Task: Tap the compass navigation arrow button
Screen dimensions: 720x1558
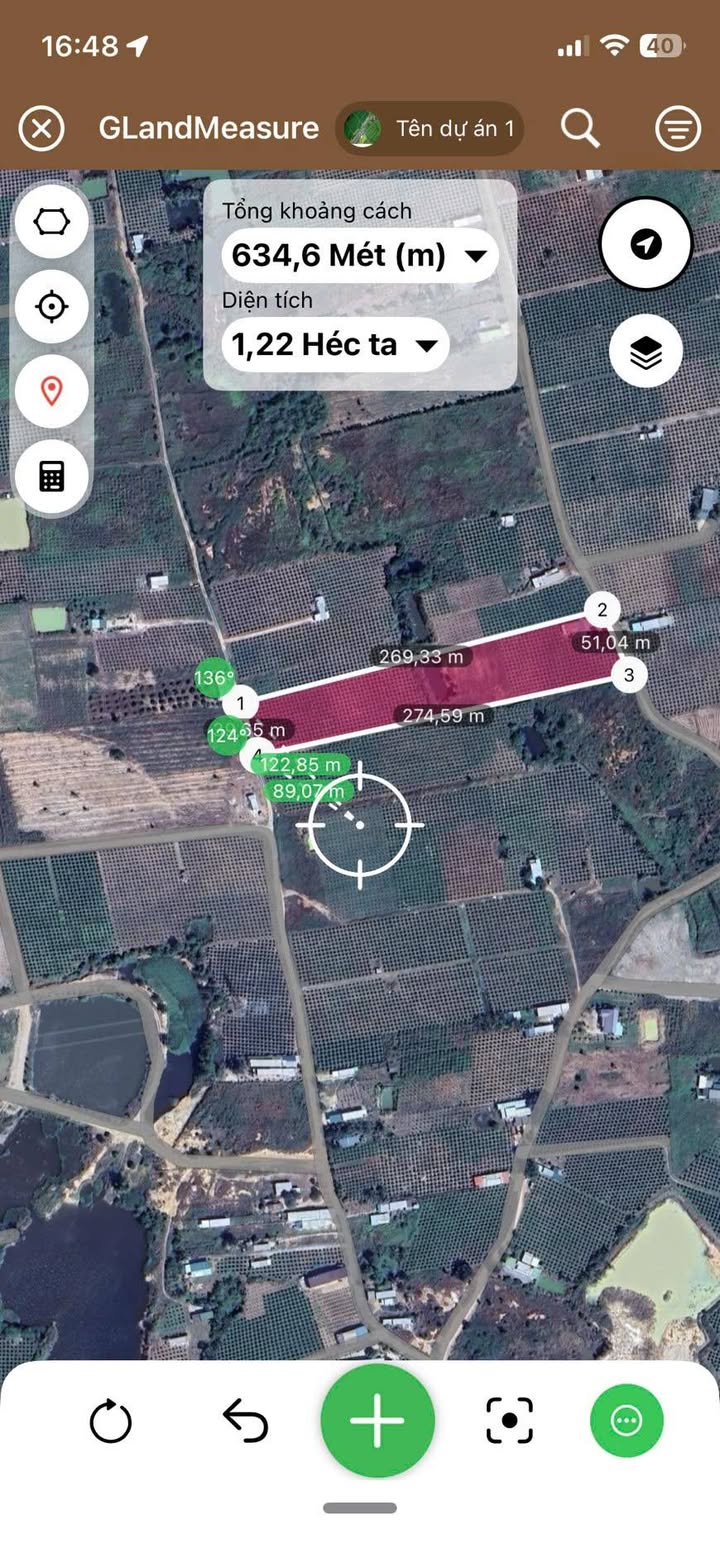Action: click(x=646, y=245)
